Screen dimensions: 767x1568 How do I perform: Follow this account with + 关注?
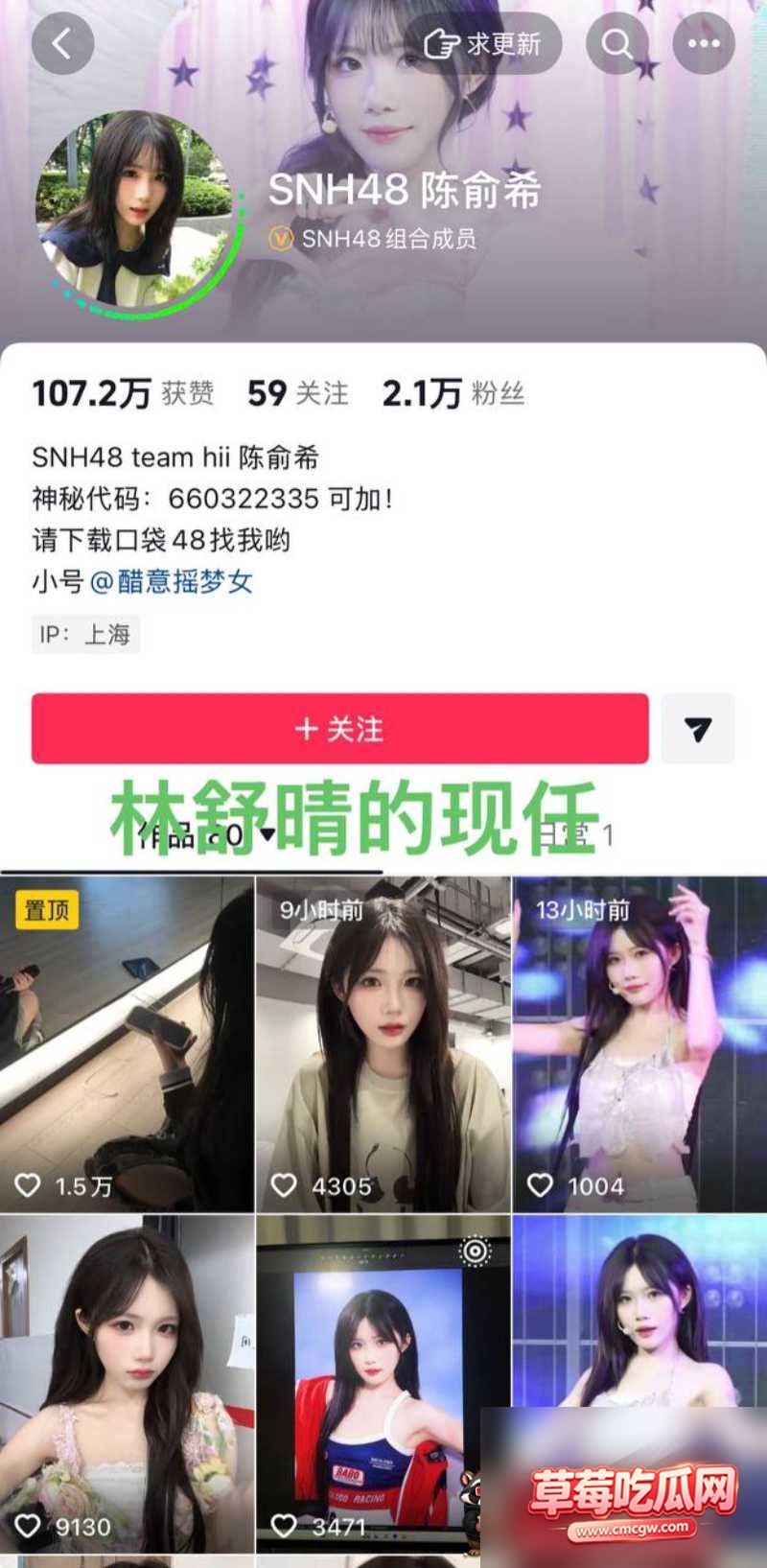pyautogui.click(x=339, y=729)
